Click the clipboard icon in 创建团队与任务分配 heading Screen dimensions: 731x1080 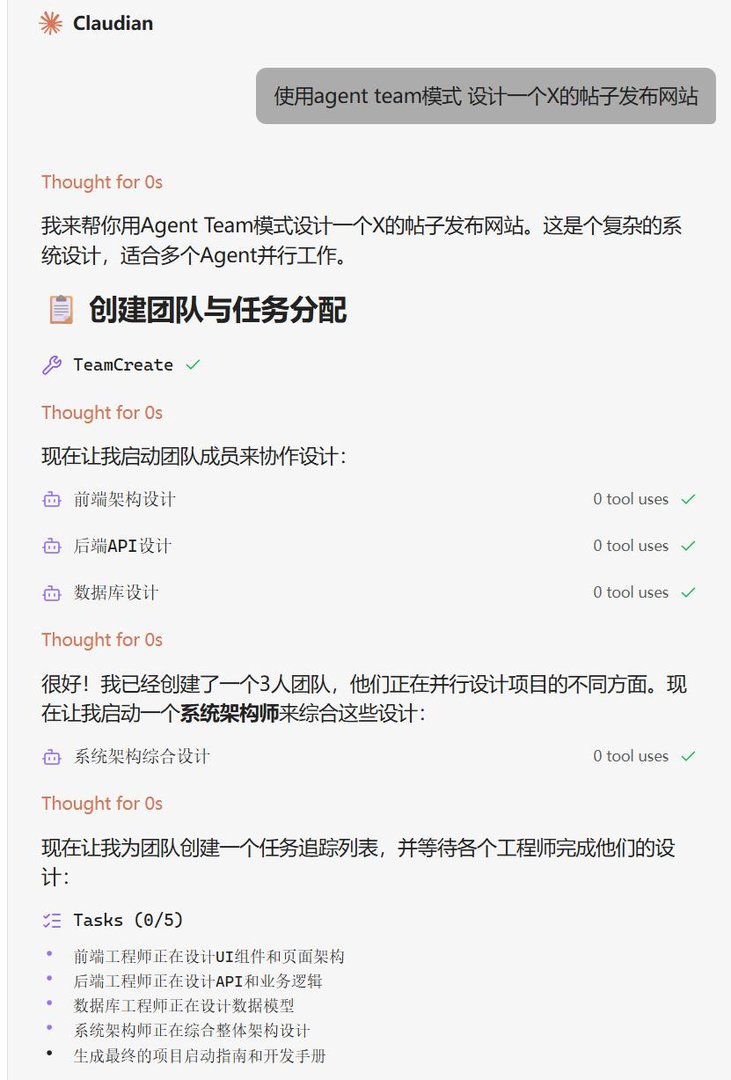[61, 309]
